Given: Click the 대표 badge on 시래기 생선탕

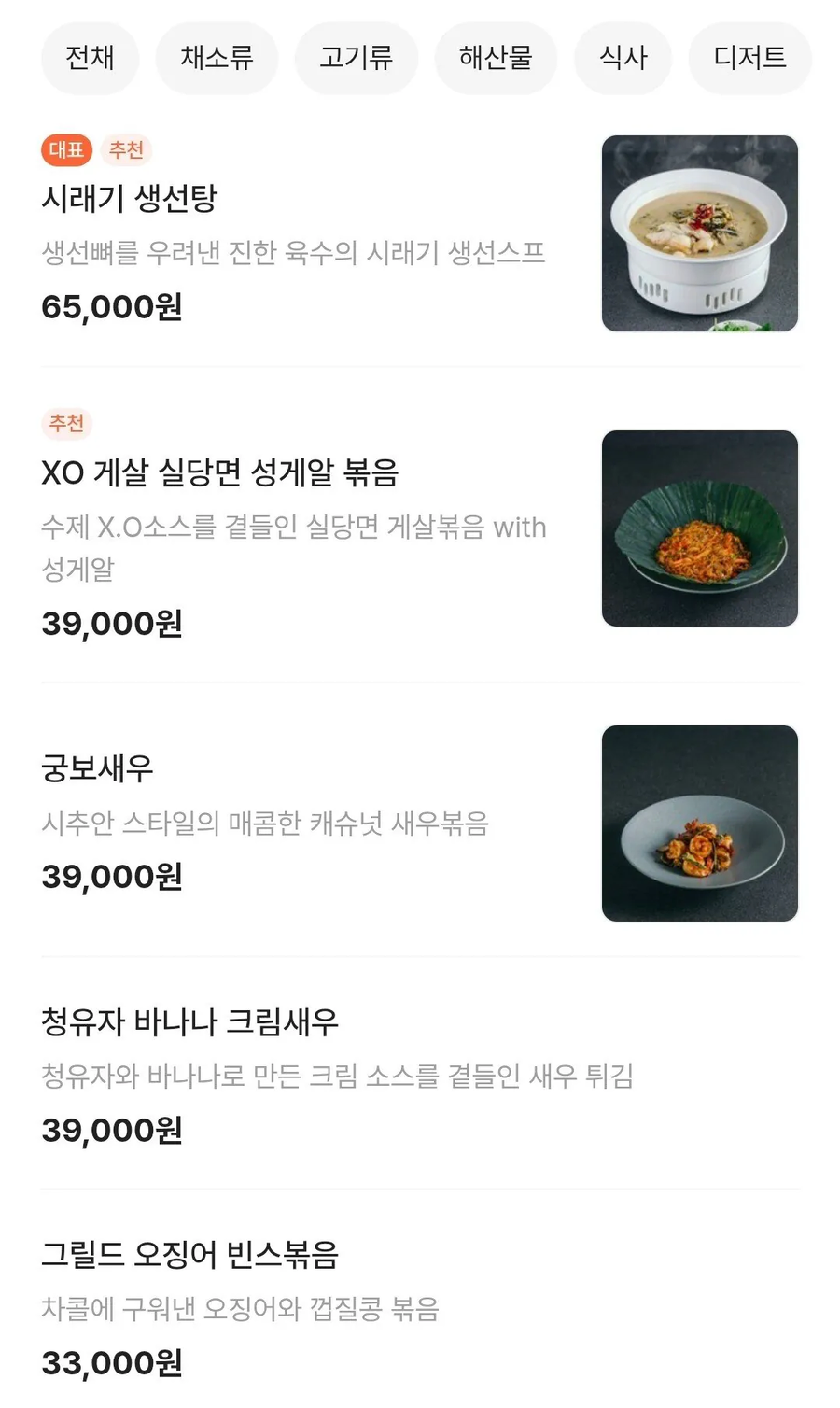Looking at the screenshot, I should coord(65,149).
